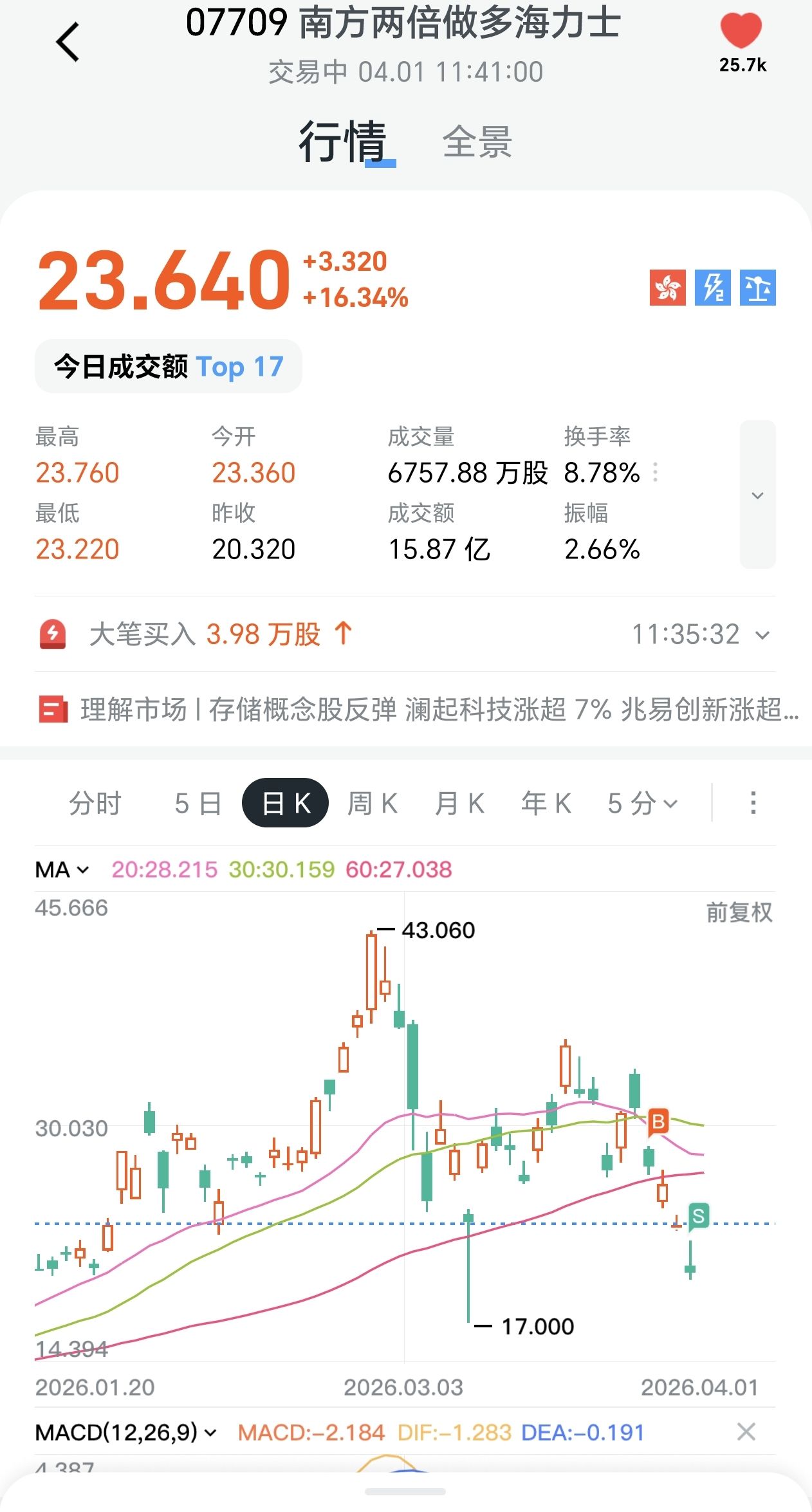Open the MACD(12,26,9) indicator dropdown

point(126,1433)
